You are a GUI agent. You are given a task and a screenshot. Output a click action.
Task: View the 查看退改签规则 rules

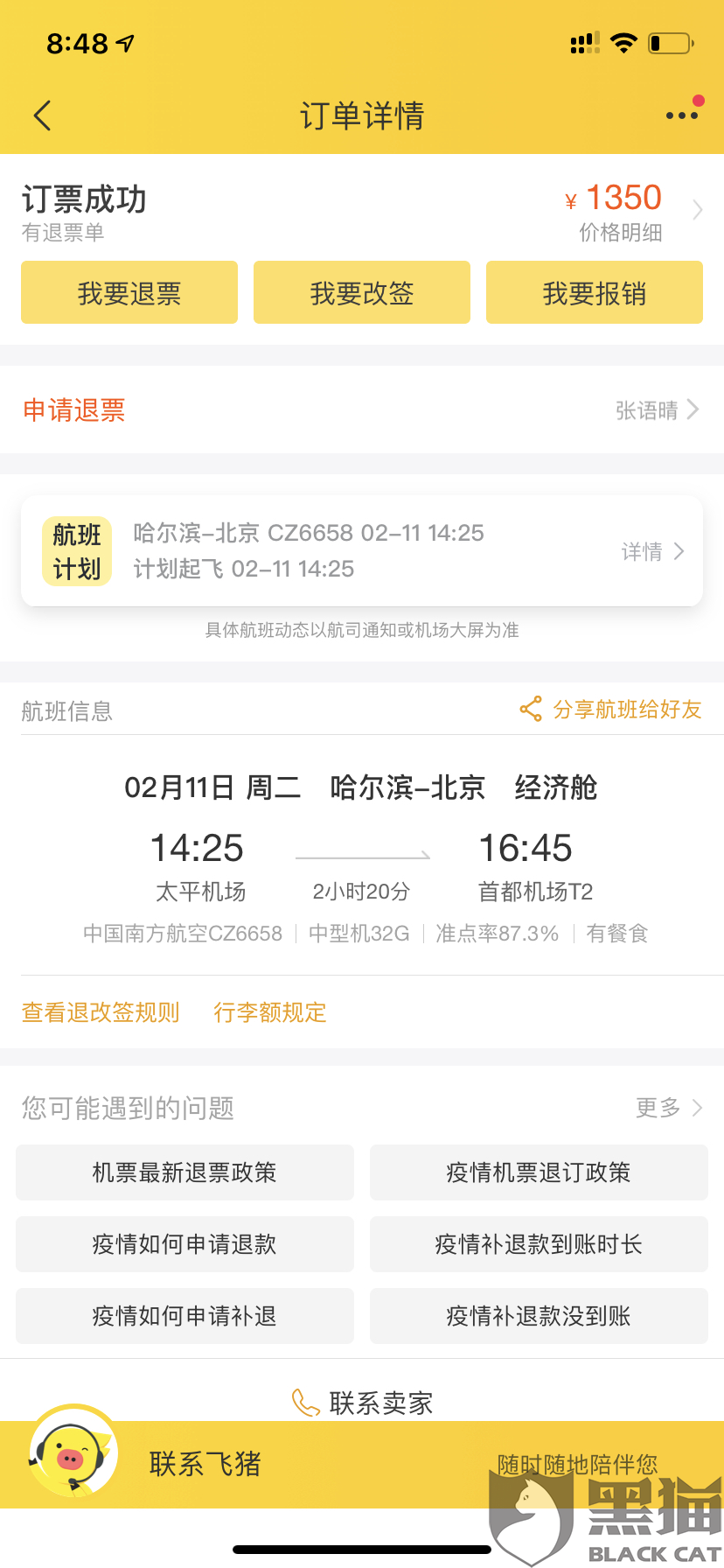[101, 1012]
